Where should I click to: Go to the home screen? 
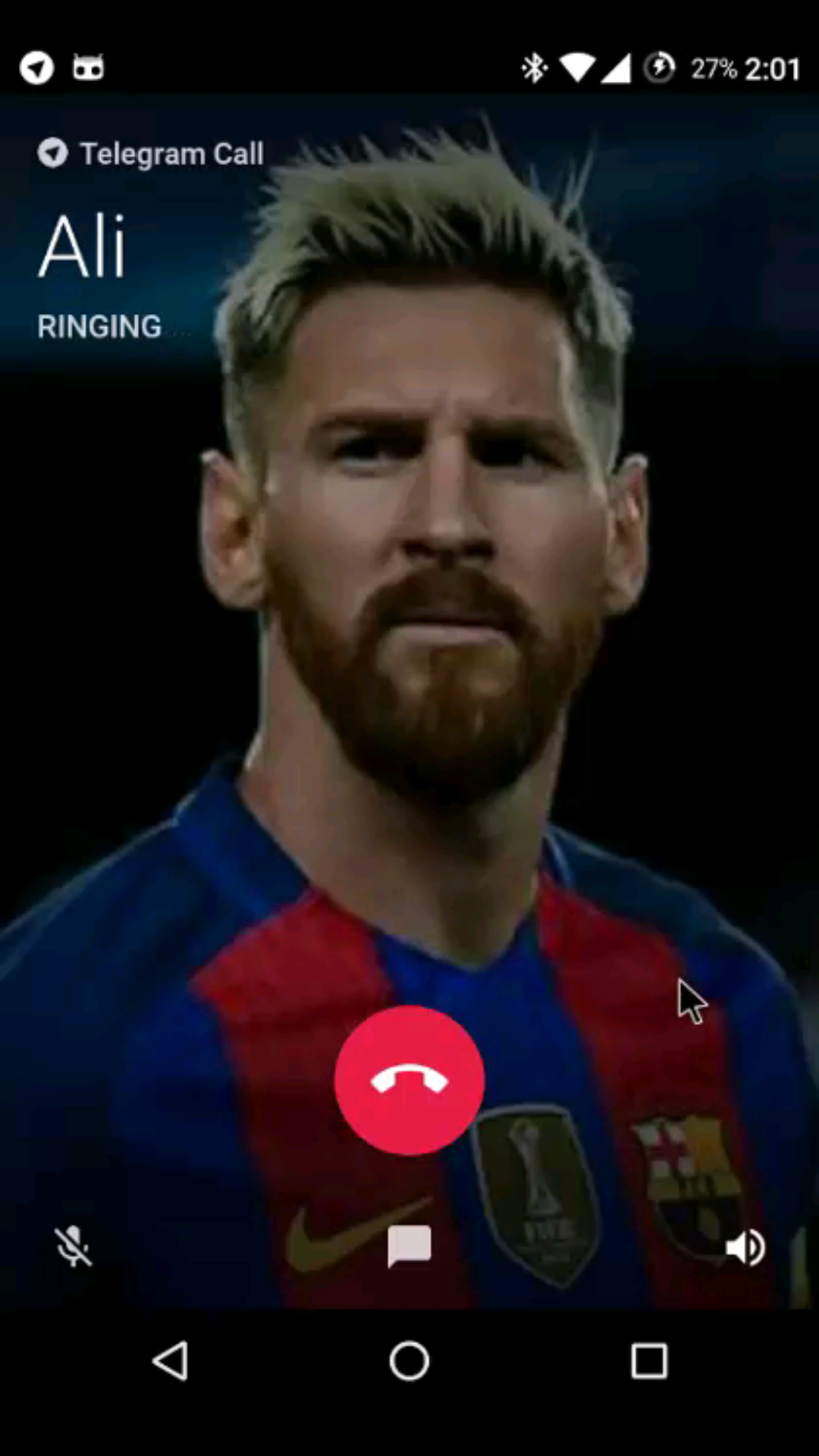409,1360
